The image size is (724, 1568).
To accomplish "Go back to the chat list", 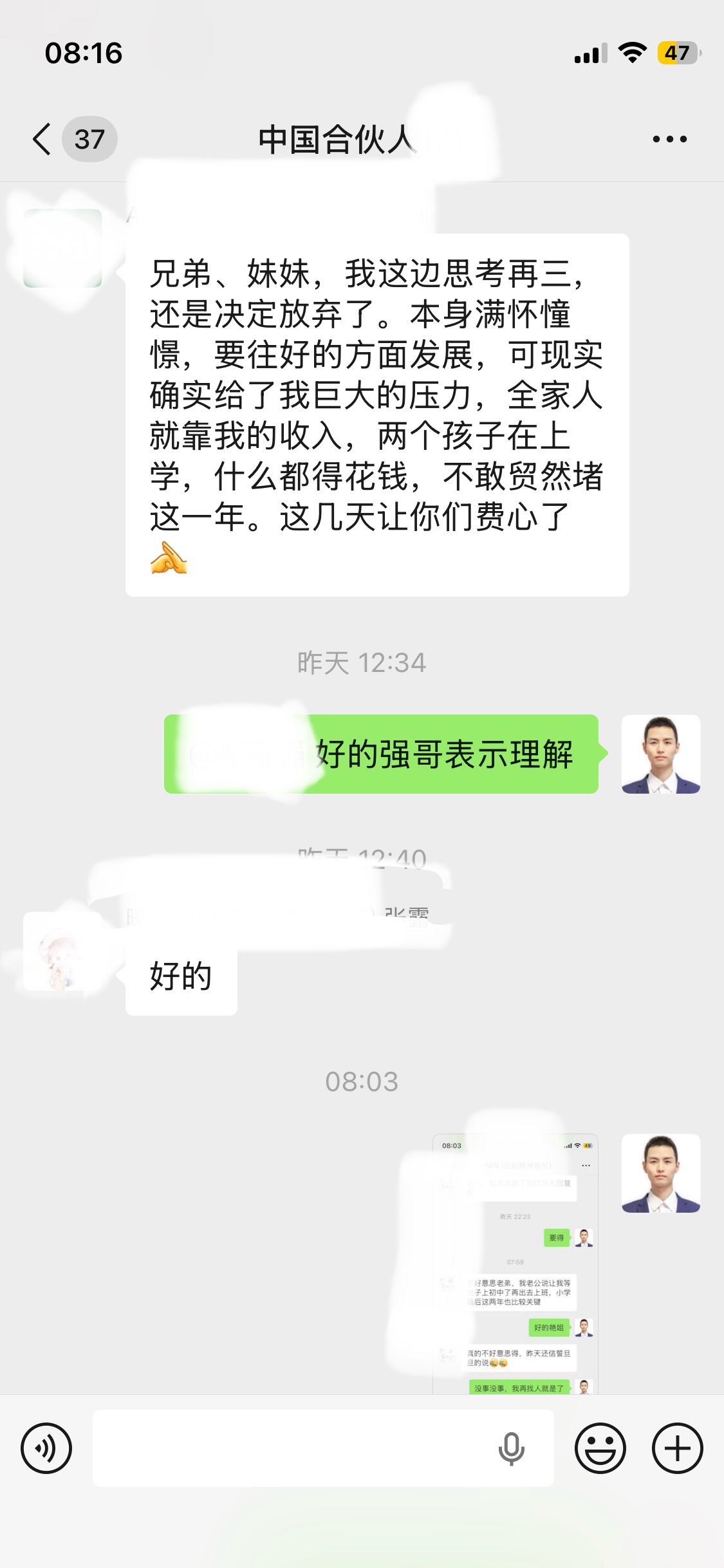I will [x=42, y=139].
